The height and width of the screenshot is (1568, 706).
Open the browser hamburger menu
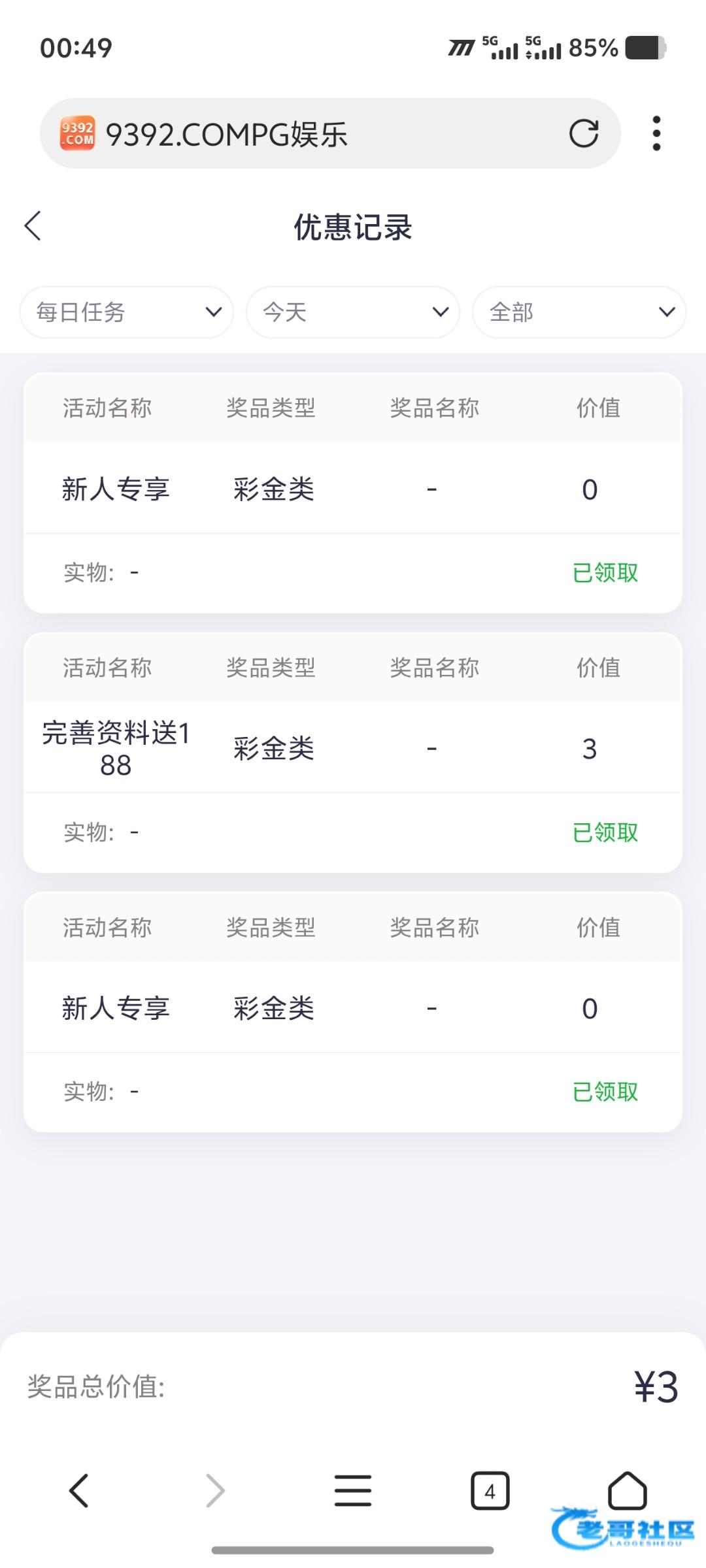point(353,1490)
